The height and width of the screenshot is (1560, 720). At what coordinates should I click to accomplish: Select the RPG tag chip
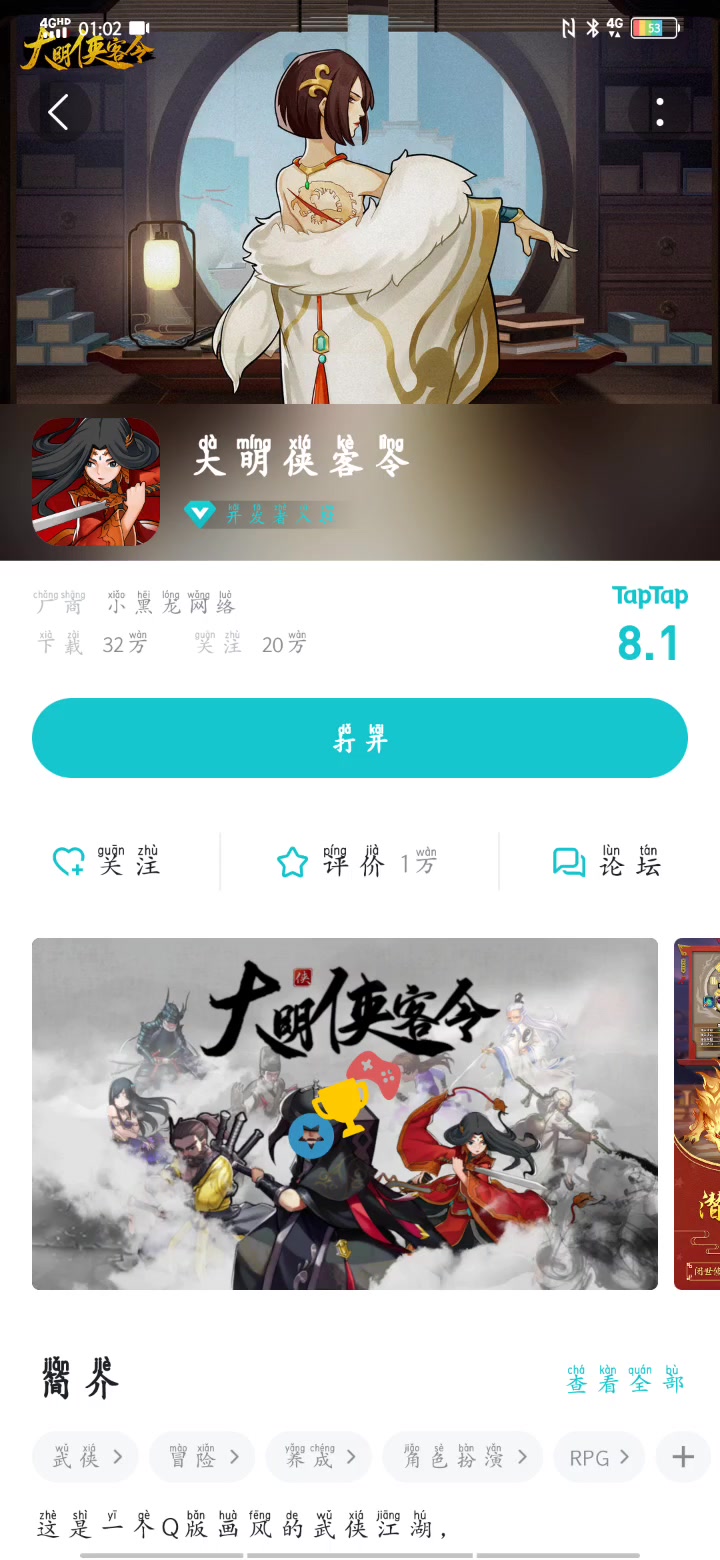coord(599,1457)
